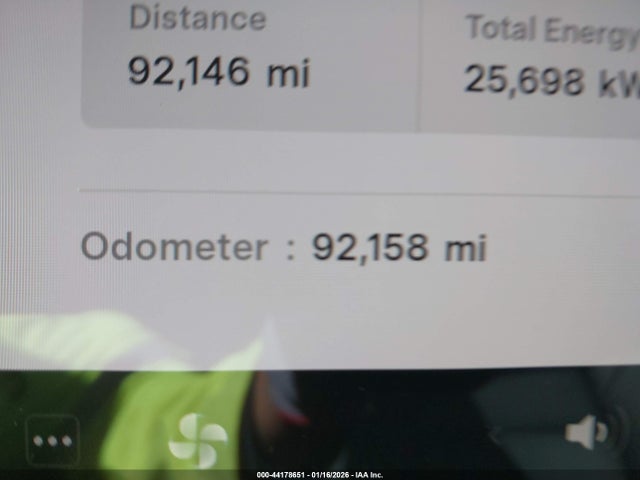Open the app launcher three-dots menu

pos(52,440)
